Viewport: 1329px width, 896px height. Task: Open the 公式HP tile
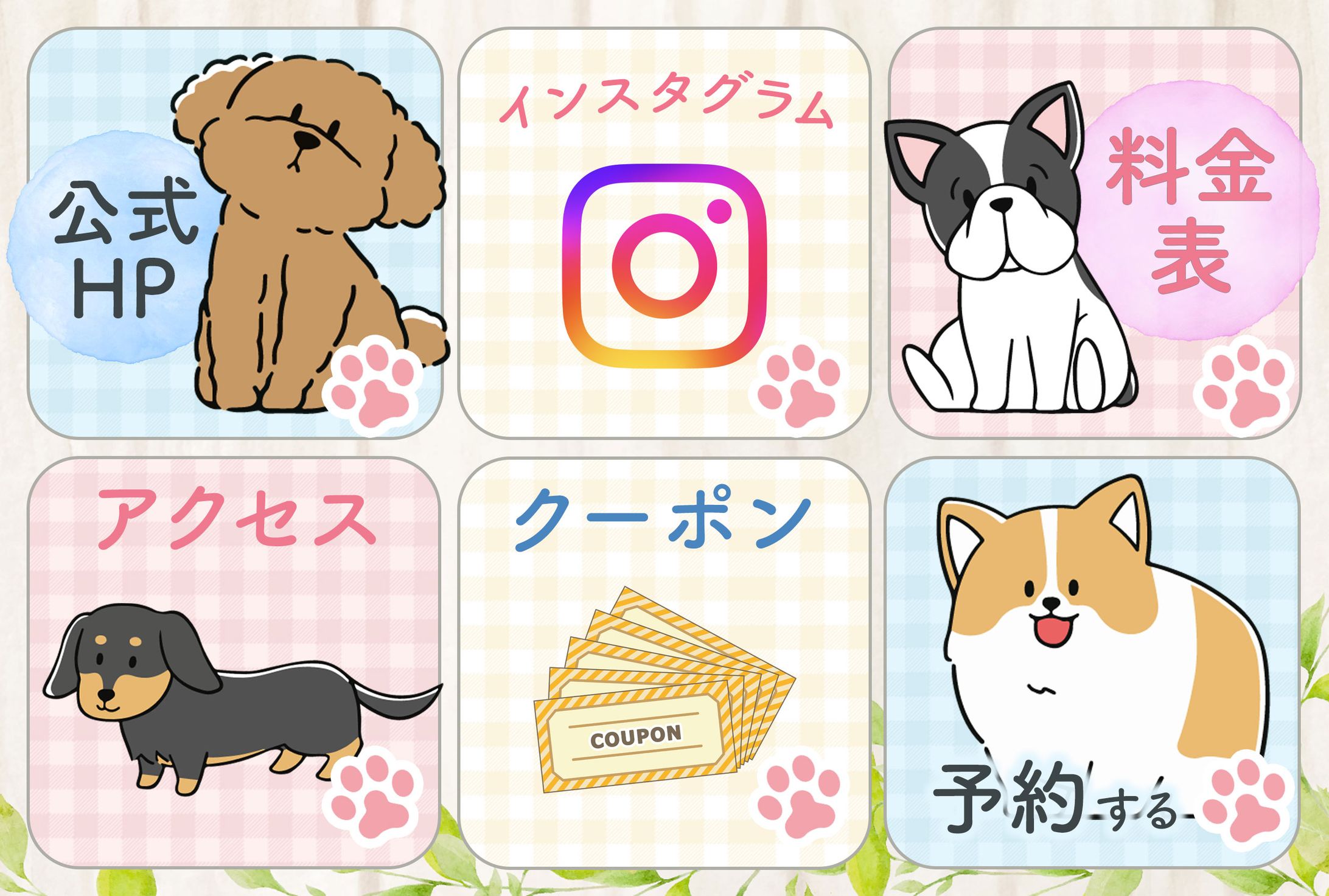click(x=235, y=233)
